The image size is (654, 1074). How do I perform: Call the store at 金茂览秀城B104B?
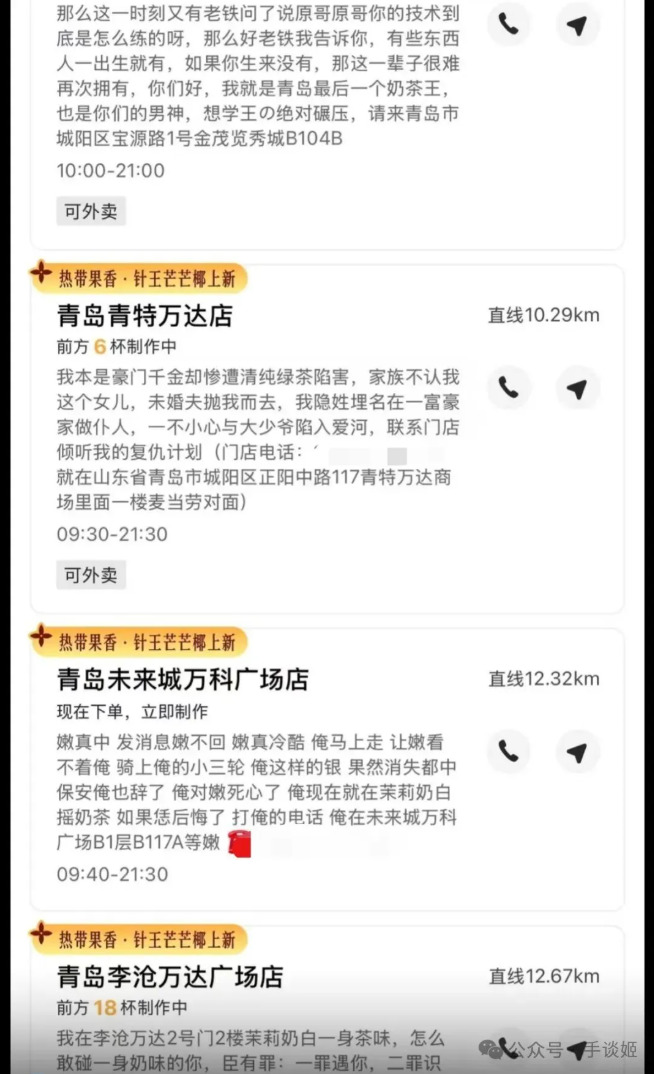[x=508, y=24]
